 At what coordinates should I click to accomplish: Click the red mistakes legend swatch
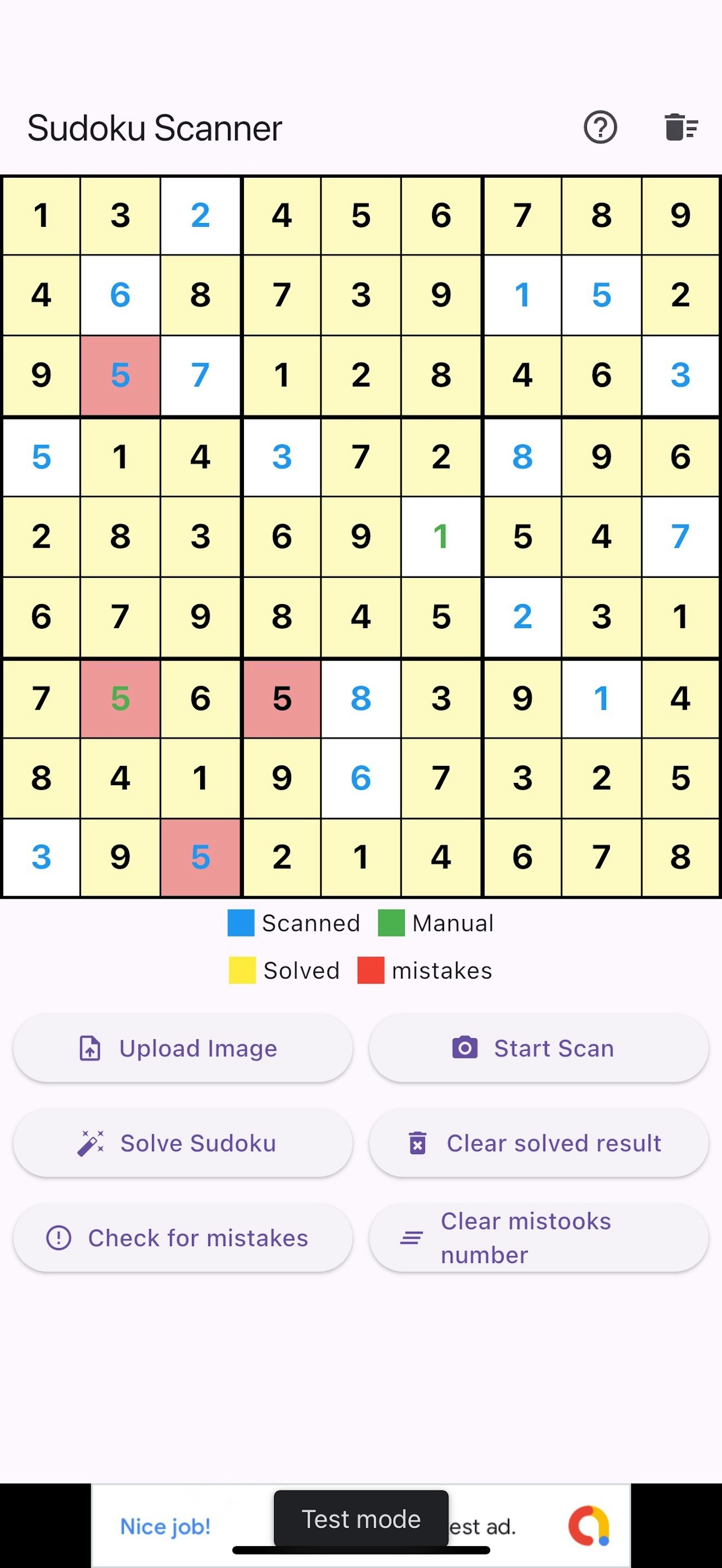tap(370, 970)
